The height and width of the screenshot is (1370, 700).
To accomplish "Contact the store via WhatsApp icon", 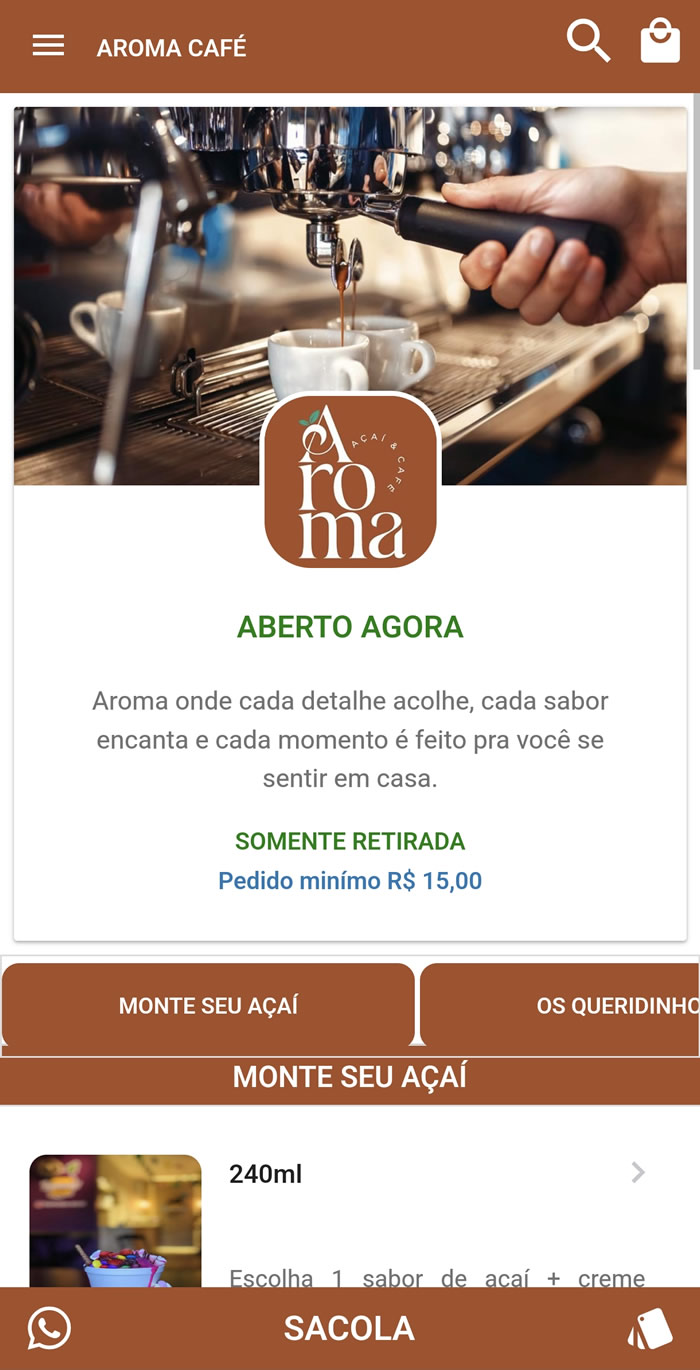I will [x=50, y=1329].
